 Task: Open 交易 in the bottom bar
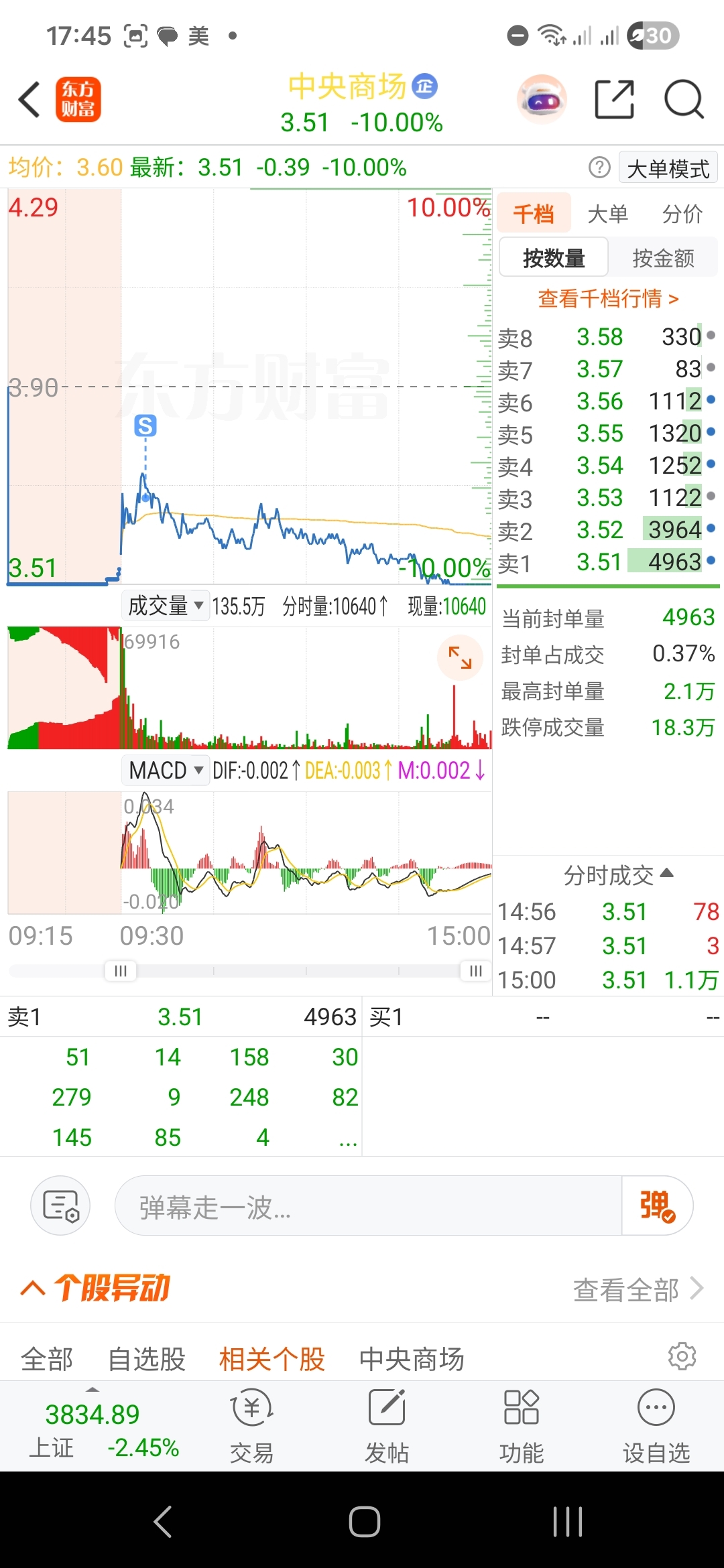251,1425
